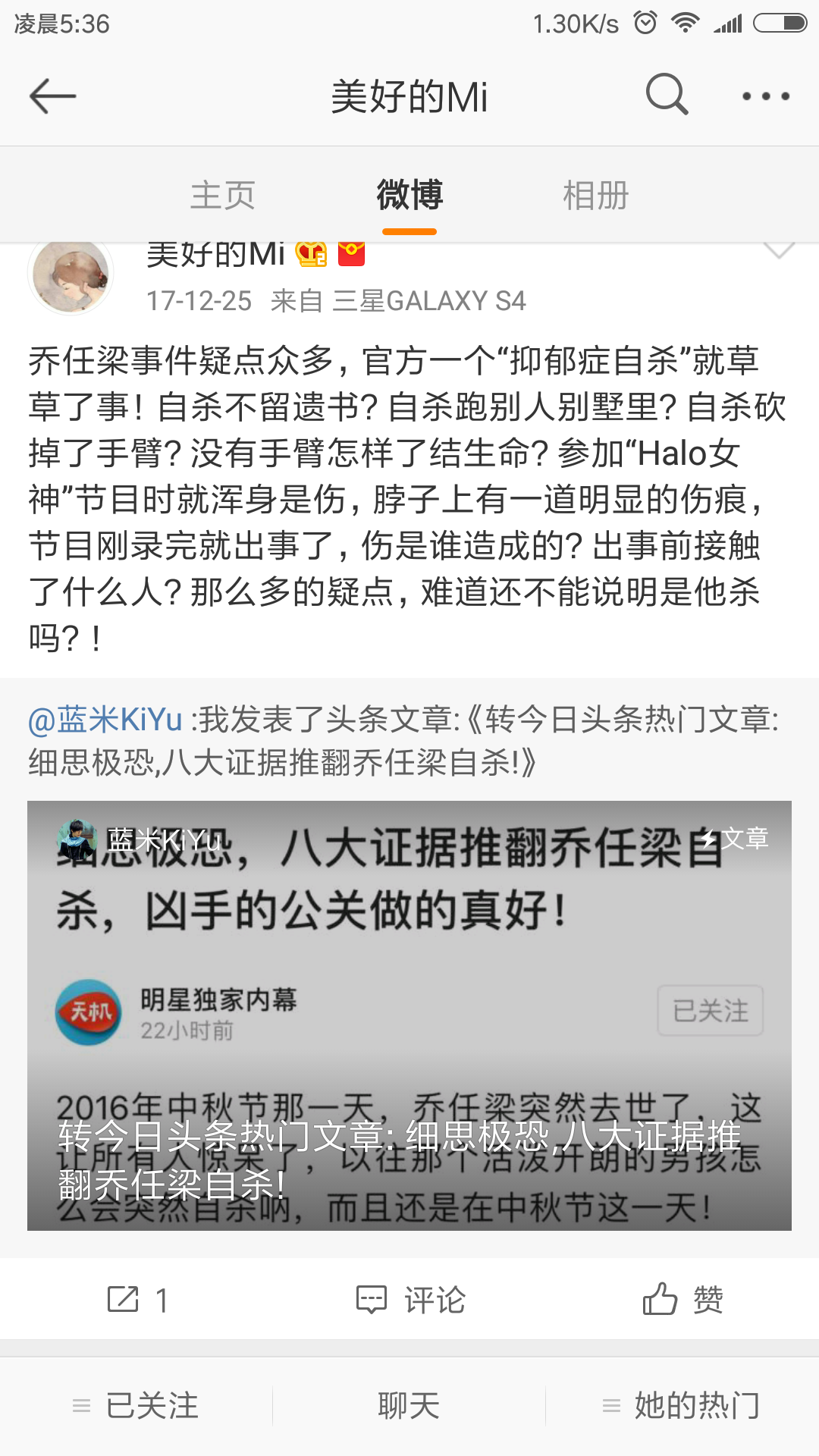Toggle the 已关注 follow state on the article card
The width and height of the screenshot is (819, 1456).
pos(709,1011)
